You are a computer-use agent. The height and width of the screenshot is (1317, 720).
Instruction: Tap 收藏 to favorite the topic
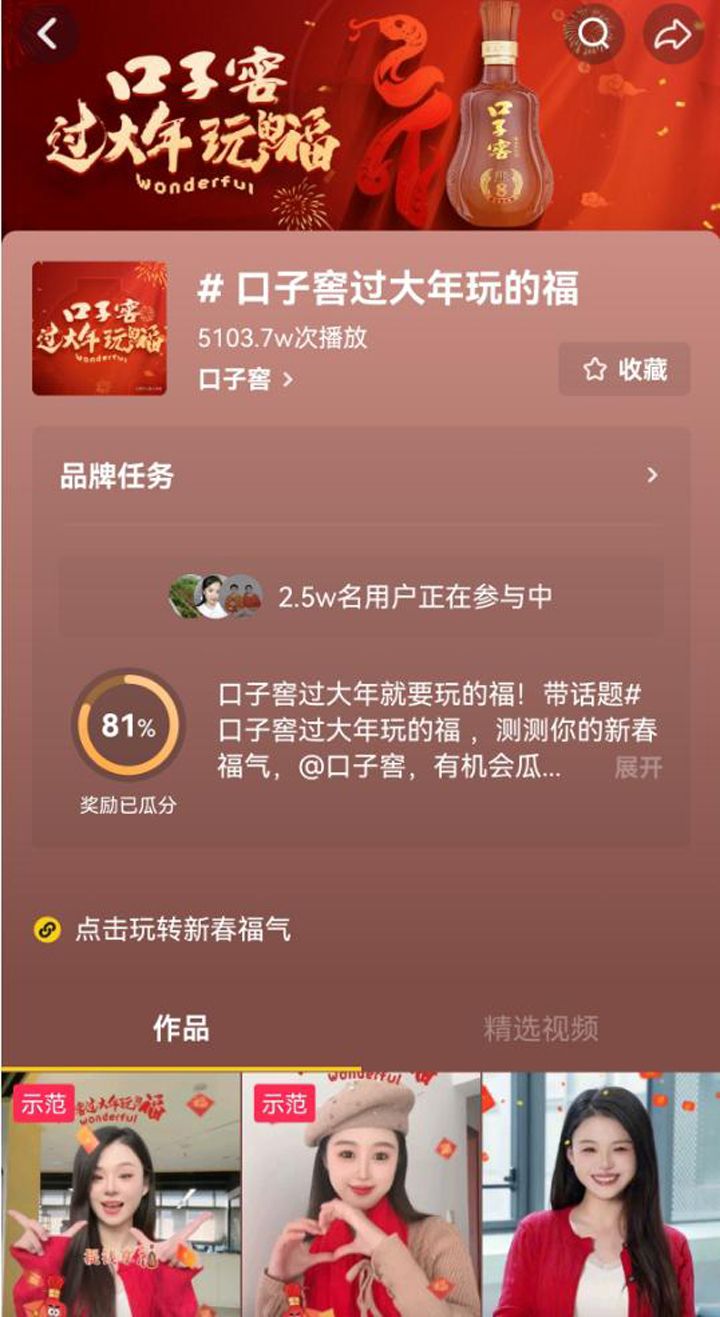tap(624, 369)
